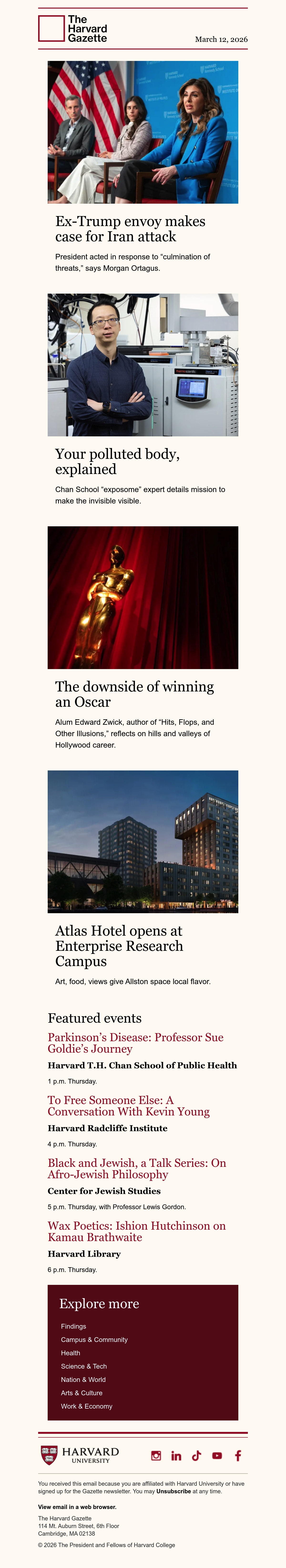
Task: Open the Nation & World section
Action: pos(83,1379)
